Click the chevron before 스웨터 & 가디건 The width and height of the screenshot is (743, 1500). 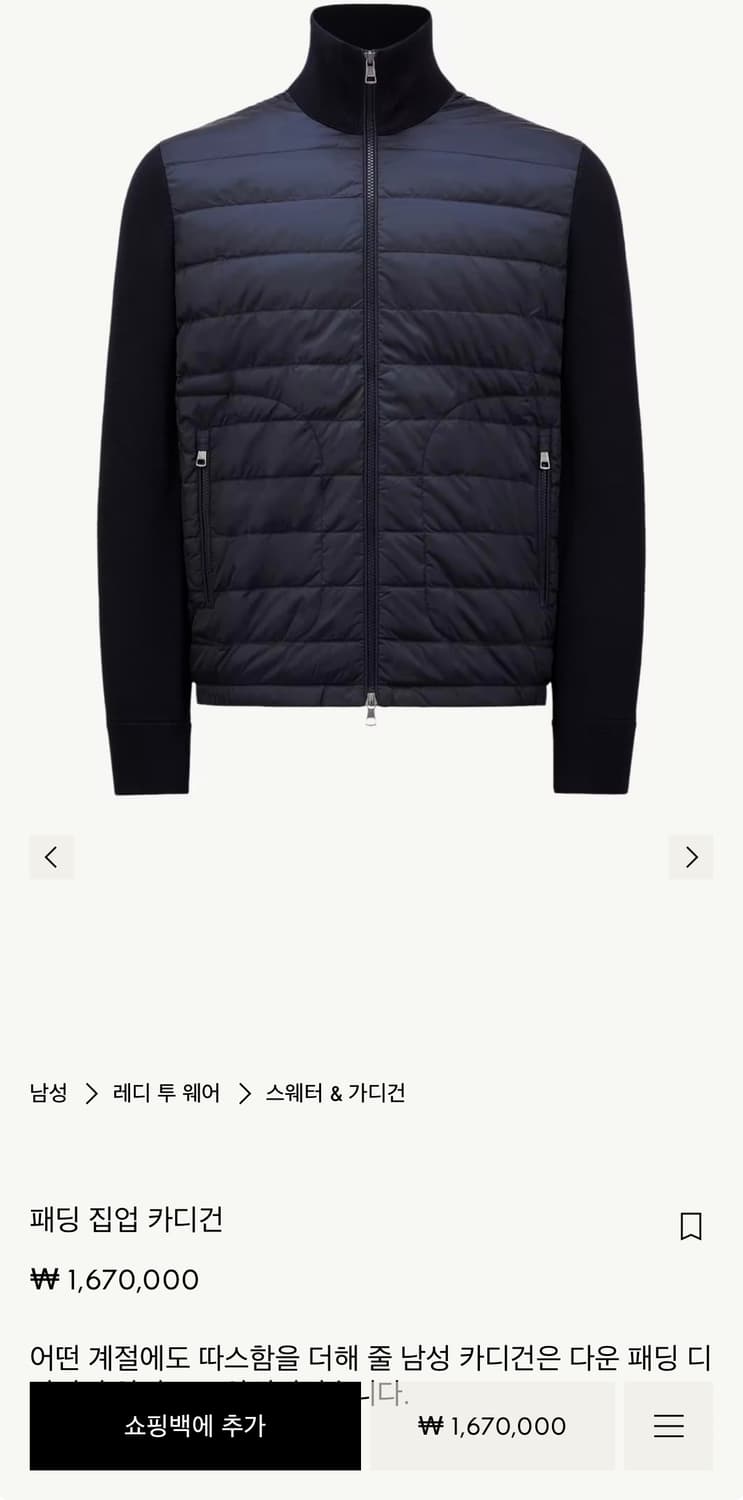(x=243, y=1093)
